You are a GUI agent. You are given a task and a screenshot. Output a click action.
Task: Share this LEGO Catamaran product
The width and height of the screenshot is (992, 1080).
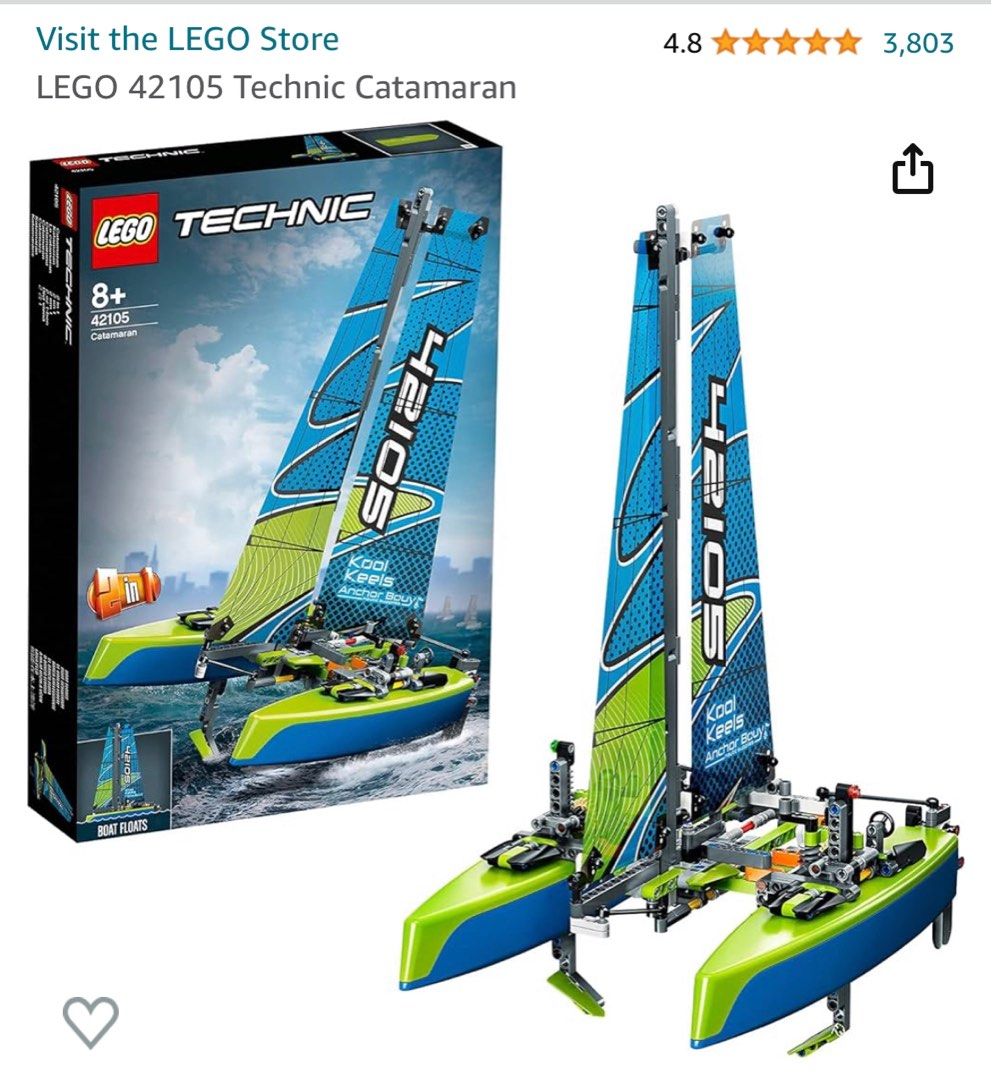coord(911,169)
